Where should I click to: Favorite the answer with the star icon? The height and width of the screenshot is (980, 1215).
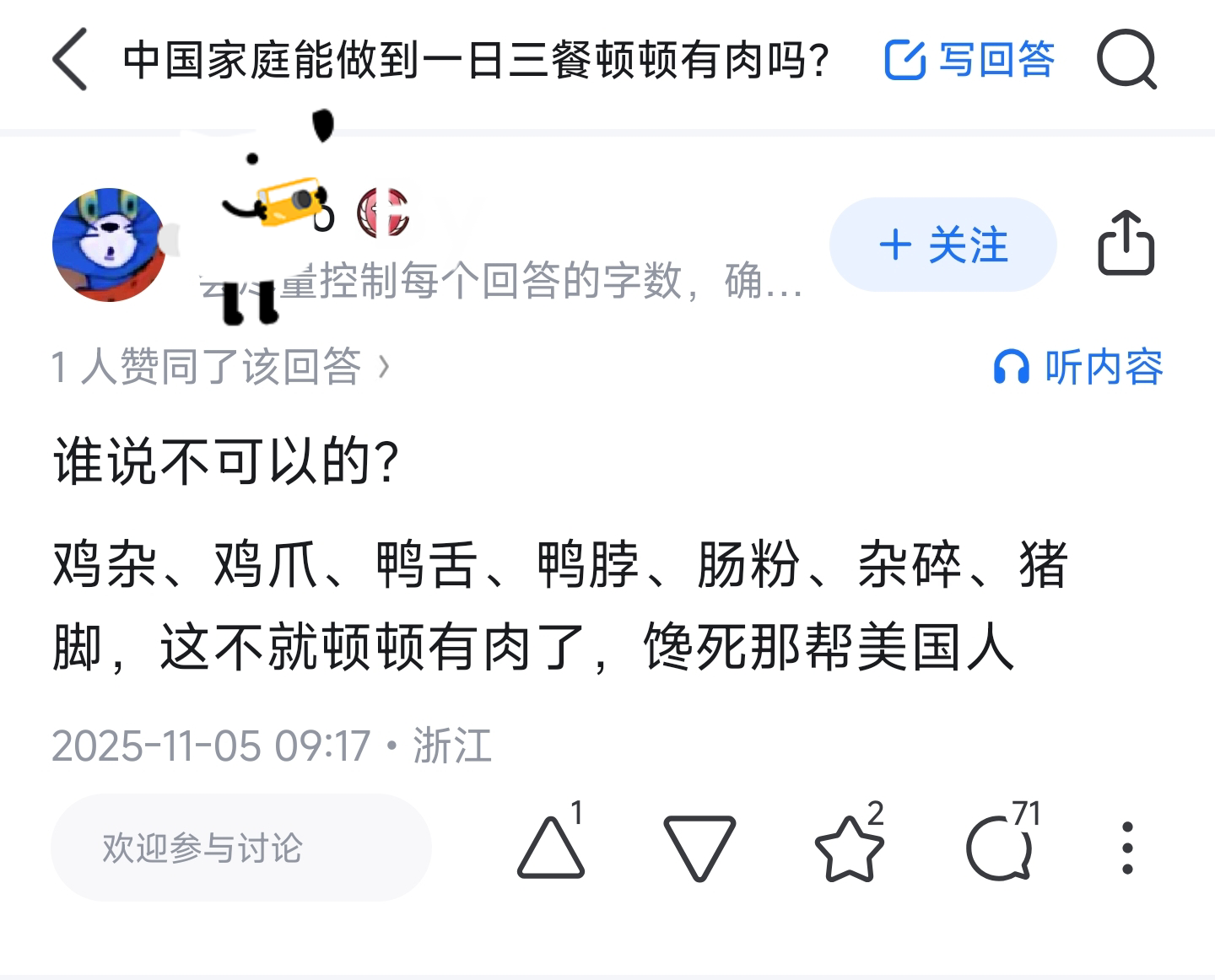[848, 848]
